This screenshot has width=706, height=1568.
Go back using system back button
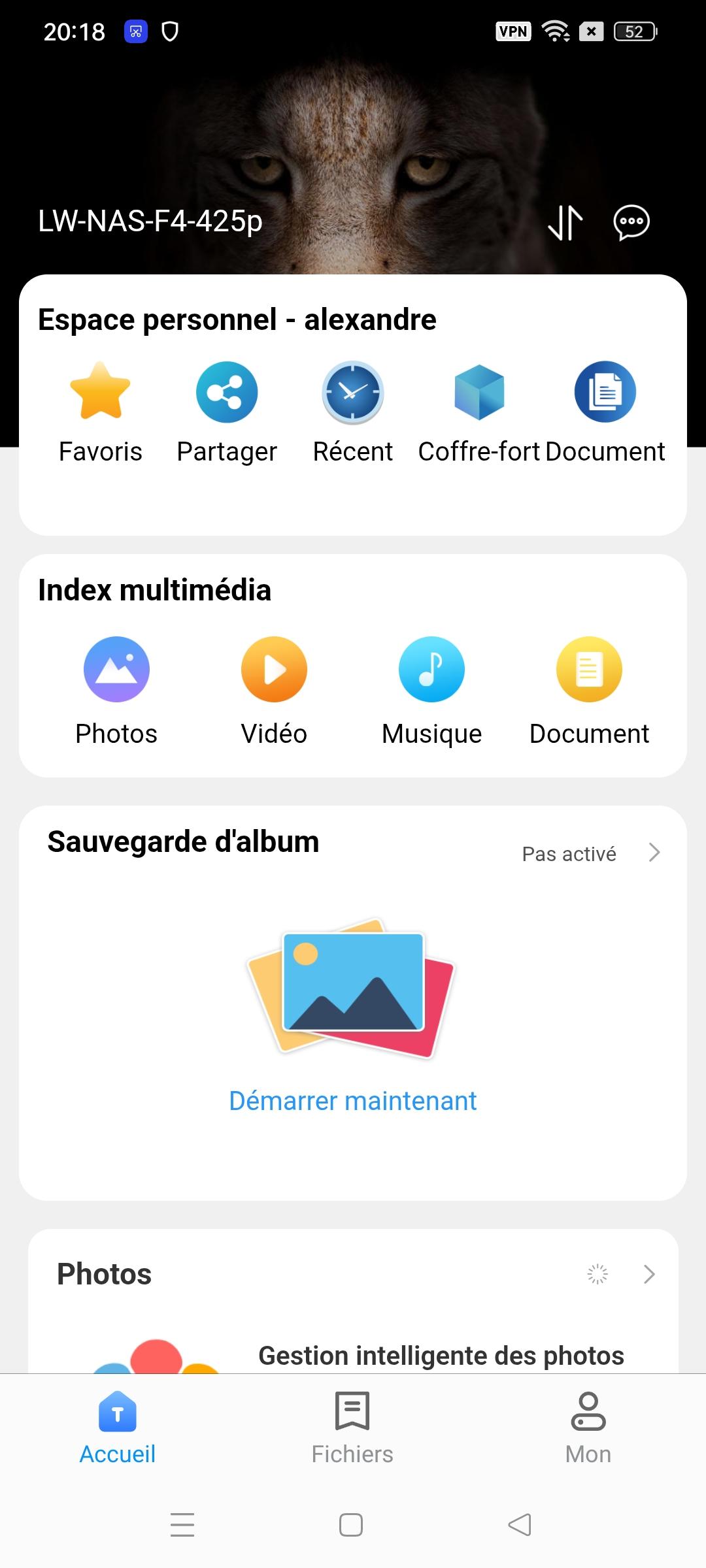click(x=520, y=1525)
